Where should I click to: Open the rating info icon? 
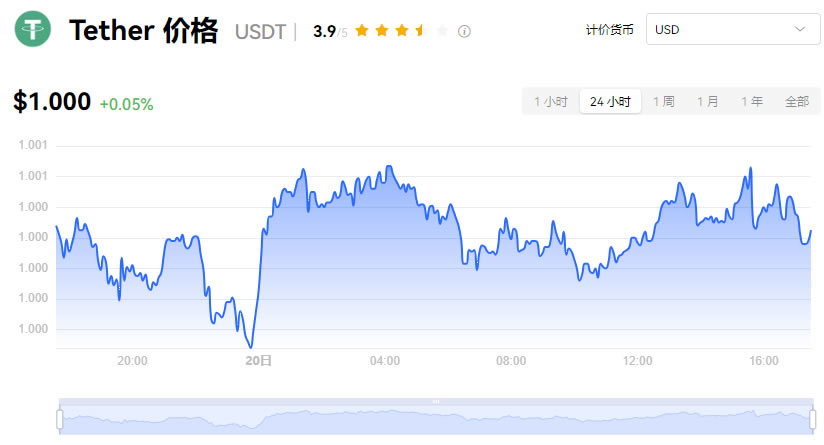click(464, 31)
